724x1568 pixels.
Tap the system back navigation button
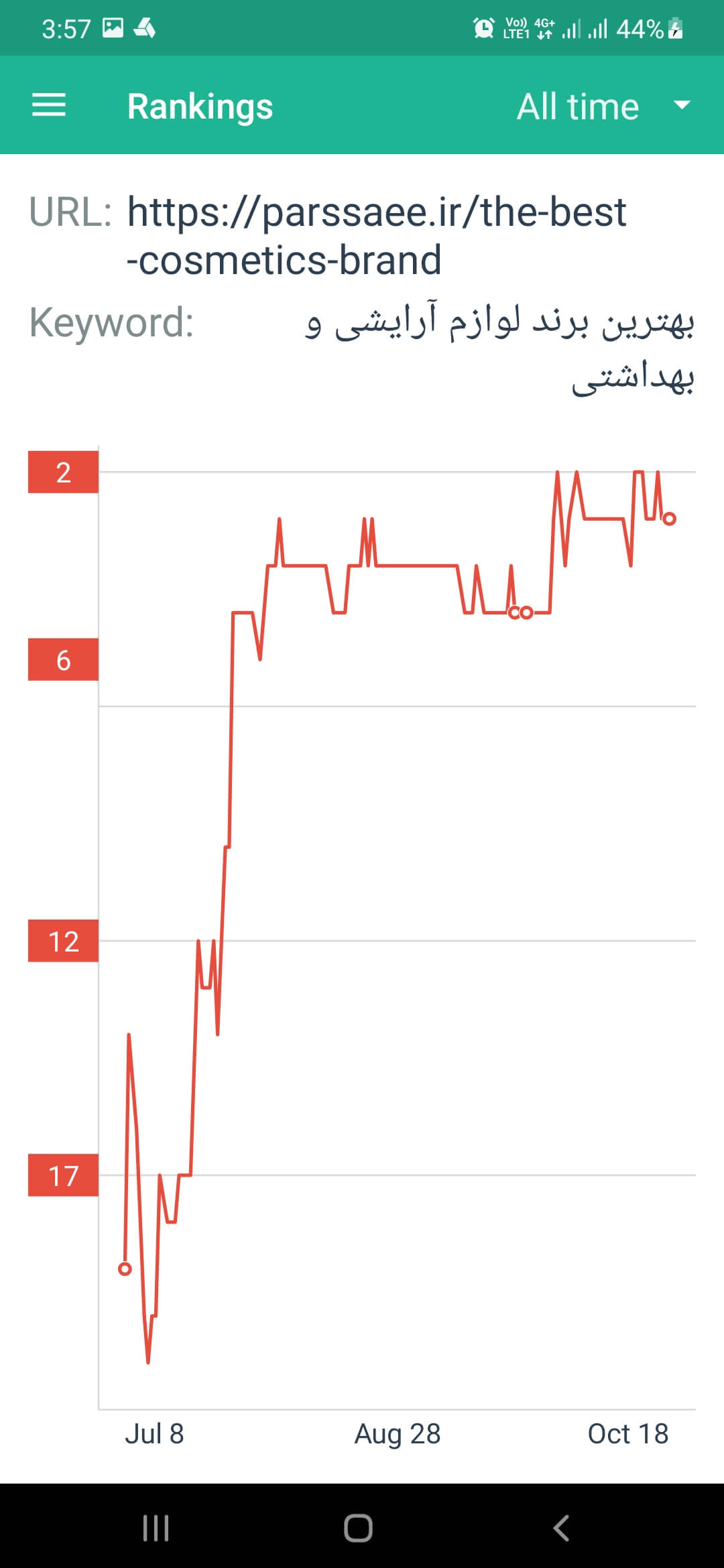(562, 1528)
